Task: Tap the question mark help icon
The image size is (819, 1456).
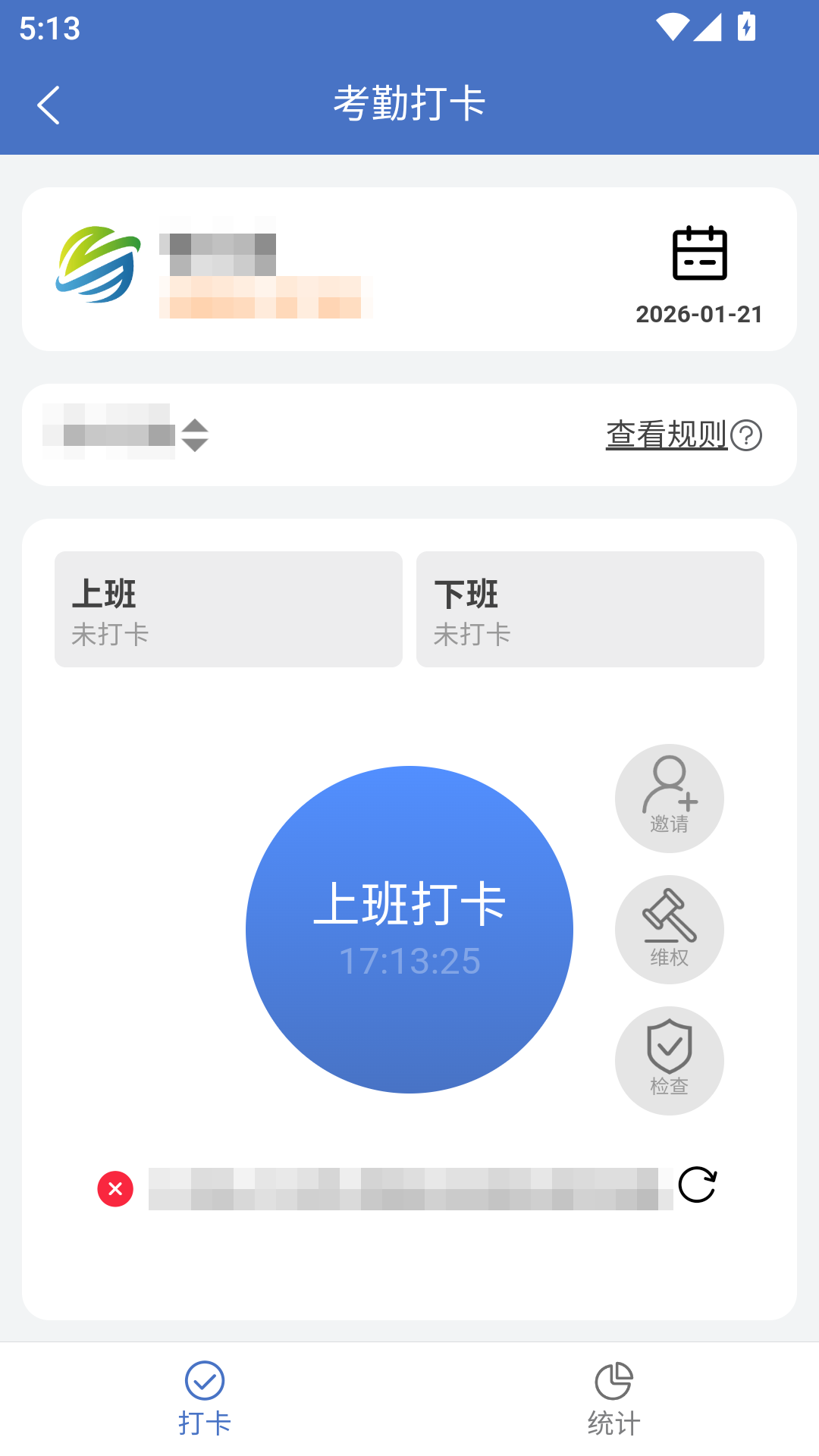Action: tap(749, 435)
